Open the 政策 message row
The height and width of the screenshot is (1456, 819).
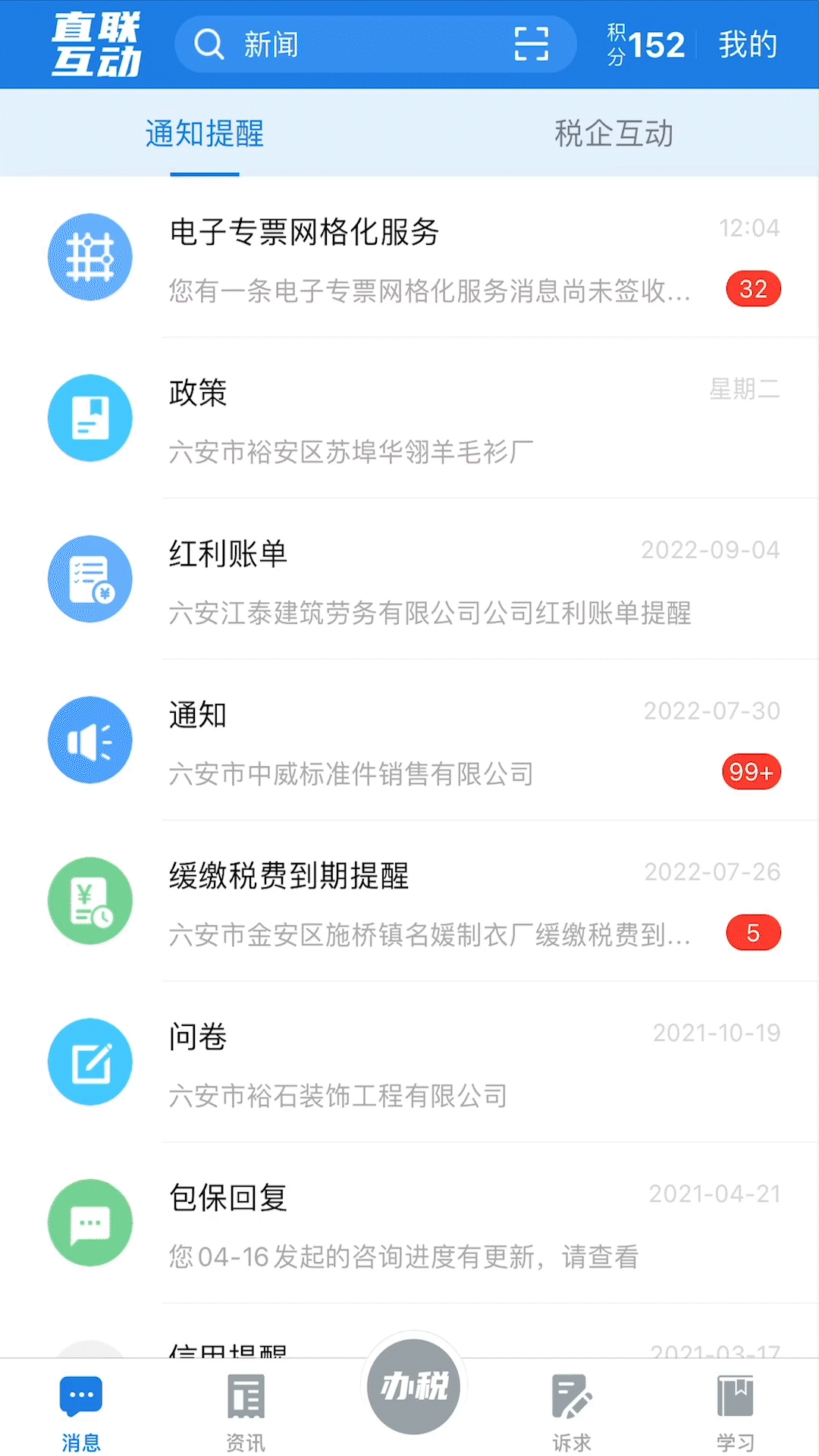point(409,419)
